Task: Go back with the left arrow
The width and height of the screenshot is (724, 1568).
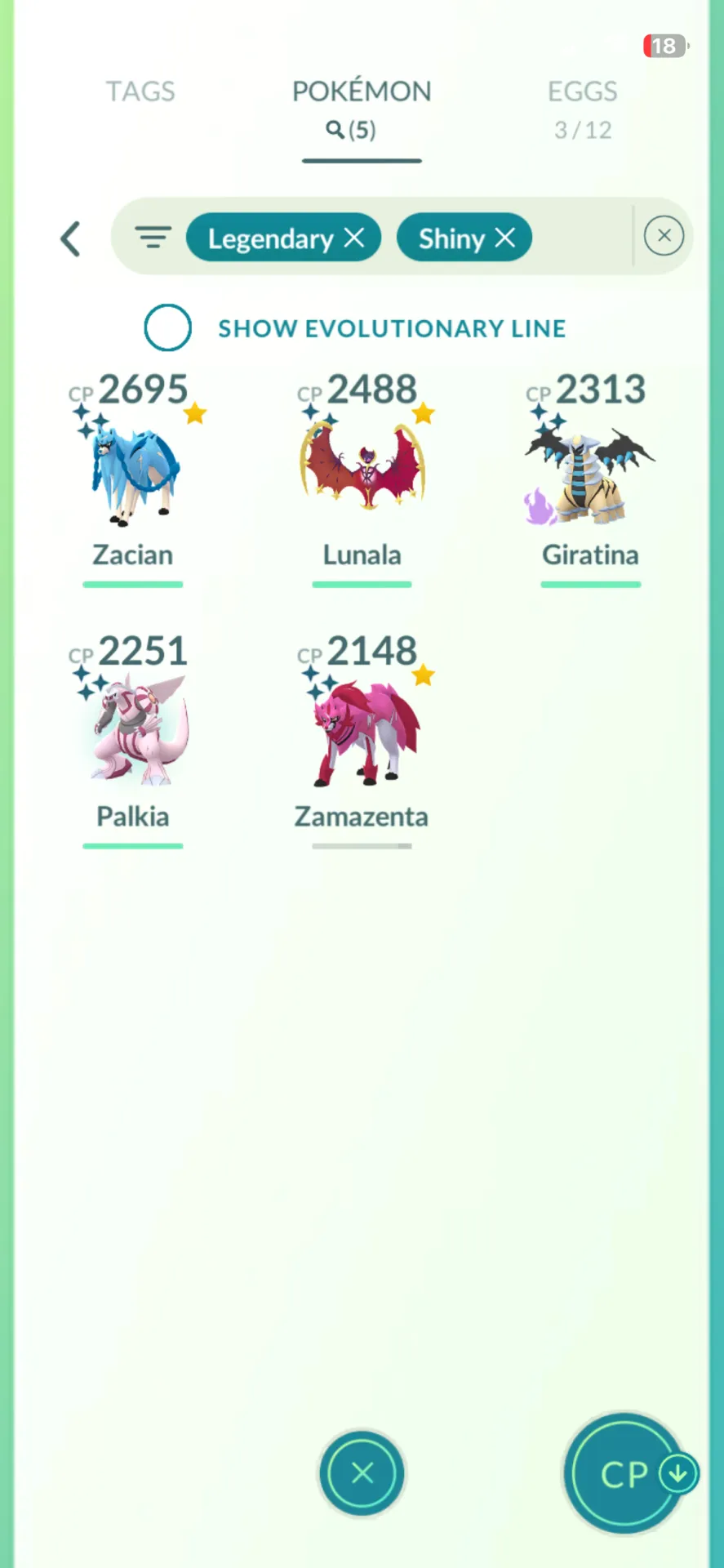Action: pyautogui.click(x=71, y=238)
